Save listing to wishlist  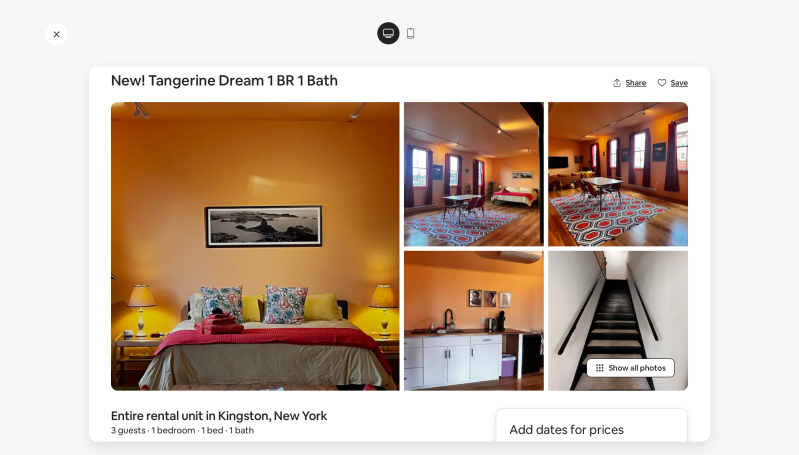click(x=673, y=83)
